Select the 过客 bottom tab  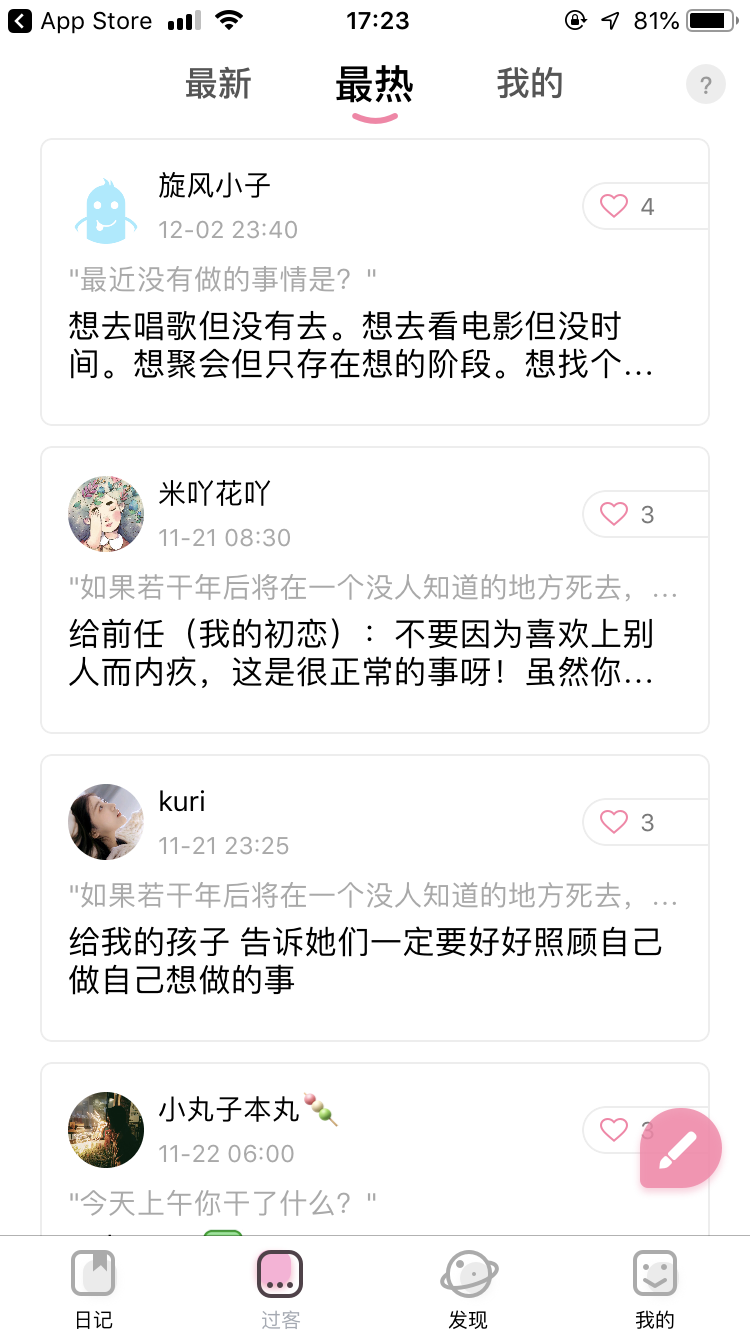(280, 1290)
